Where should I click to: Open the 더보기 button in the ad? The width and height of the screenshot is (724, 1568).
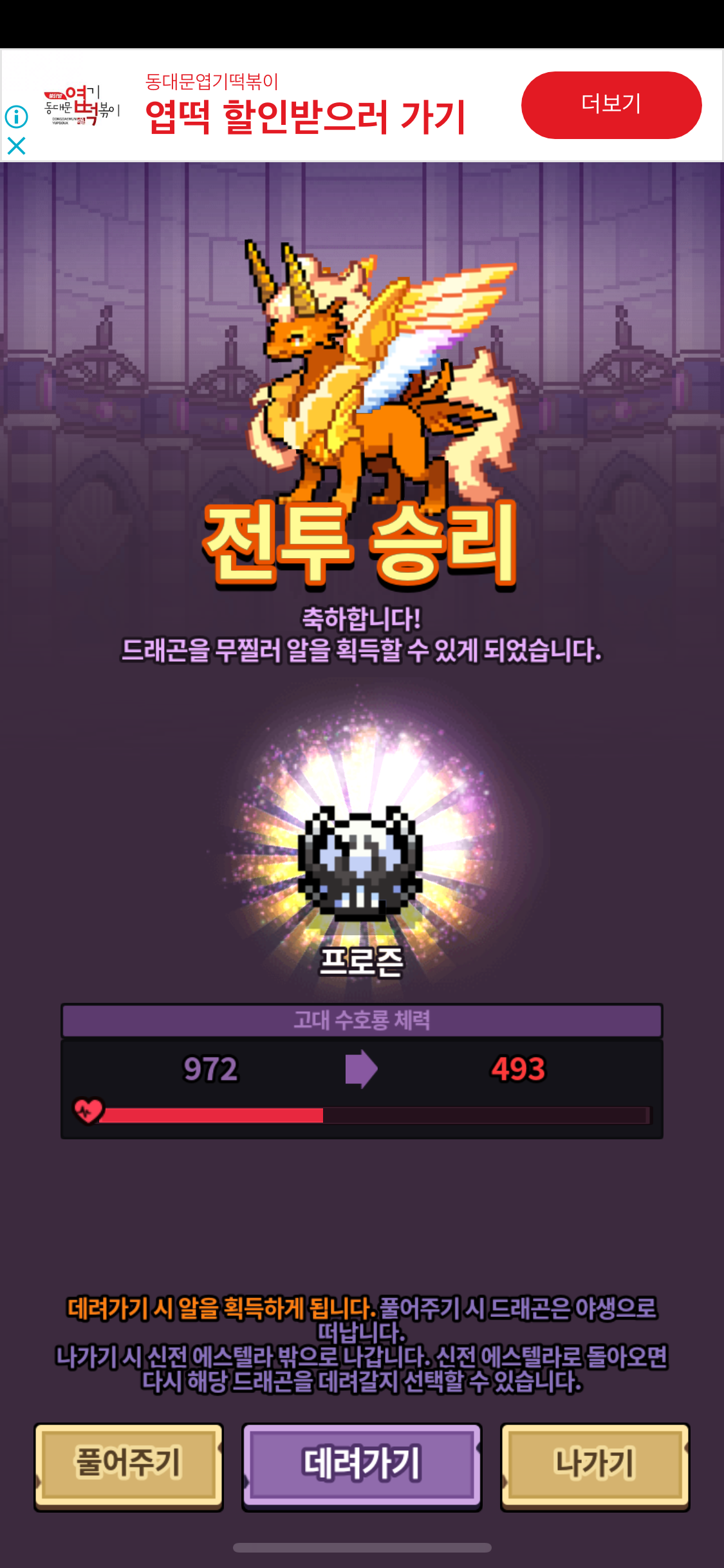611,105
